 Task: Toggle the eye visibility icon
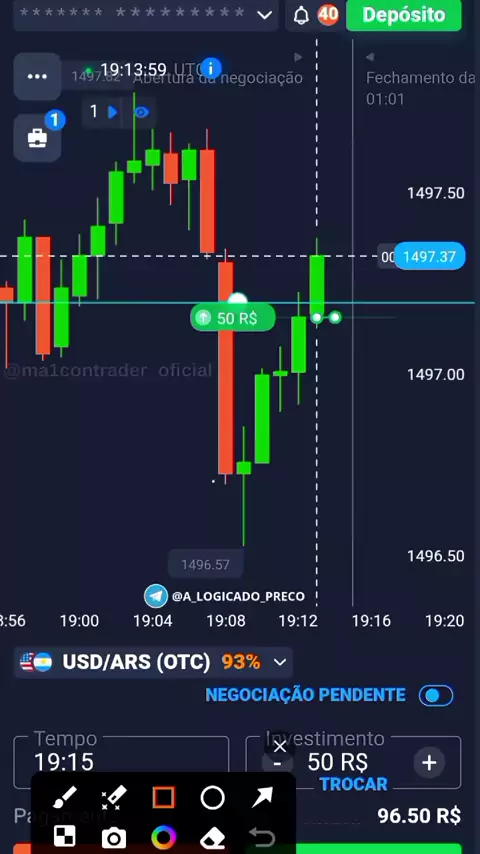click(142, 112)
